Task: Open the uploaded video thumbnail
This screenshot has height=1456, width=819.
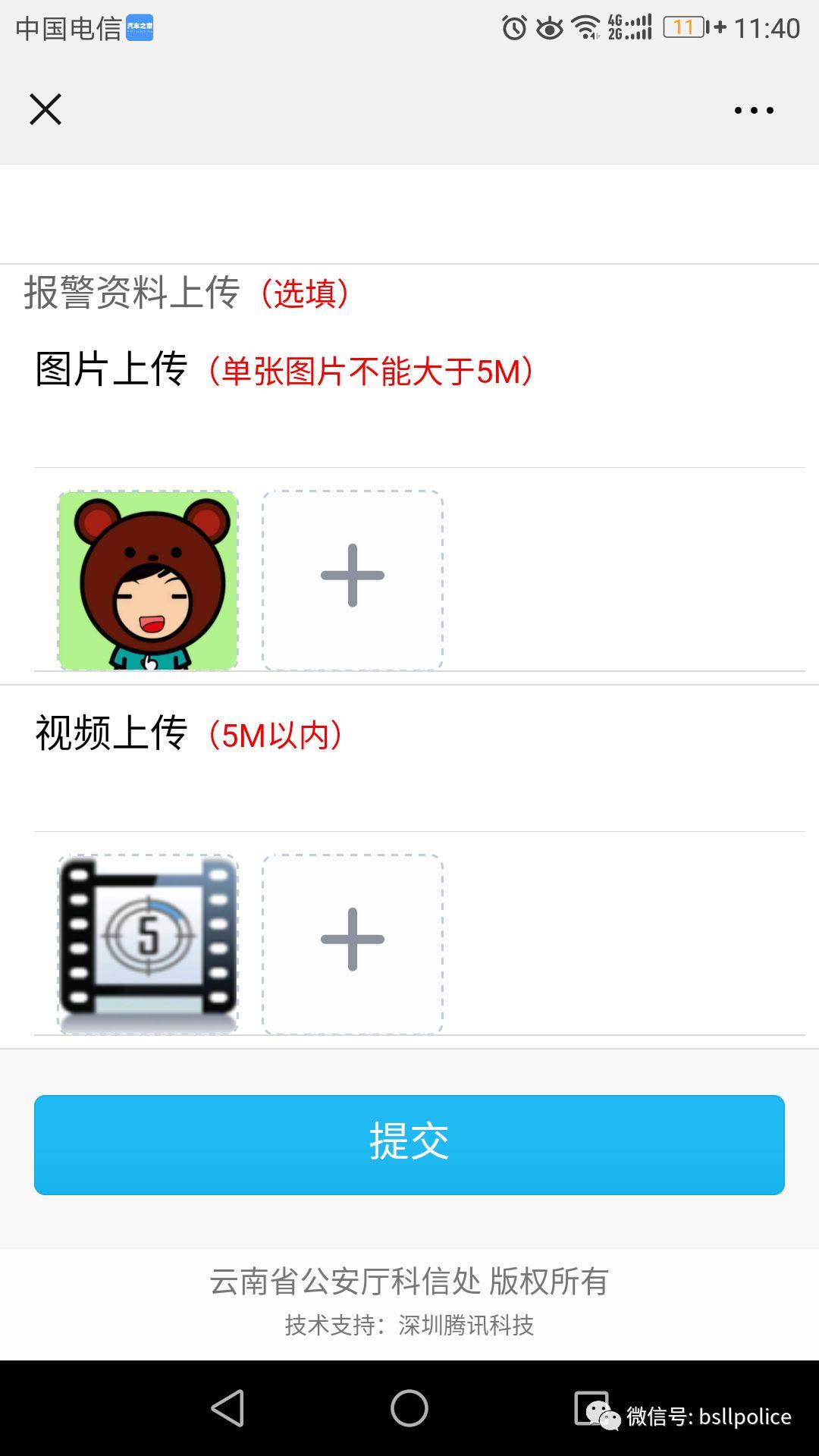Action: (x=148, y=944)
